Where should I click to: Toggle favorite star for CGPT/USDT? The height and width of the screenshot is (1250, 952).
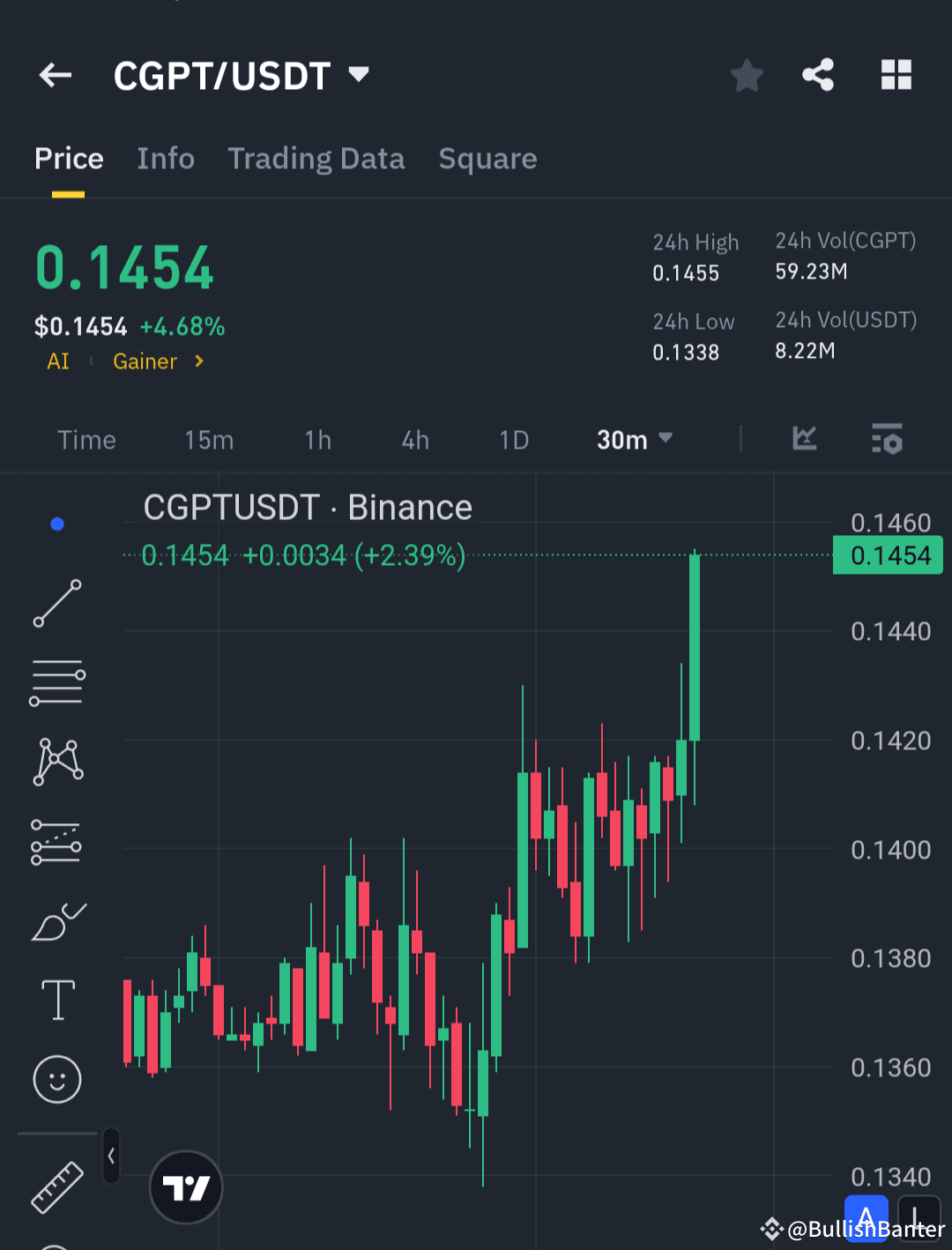pos(747,76)
